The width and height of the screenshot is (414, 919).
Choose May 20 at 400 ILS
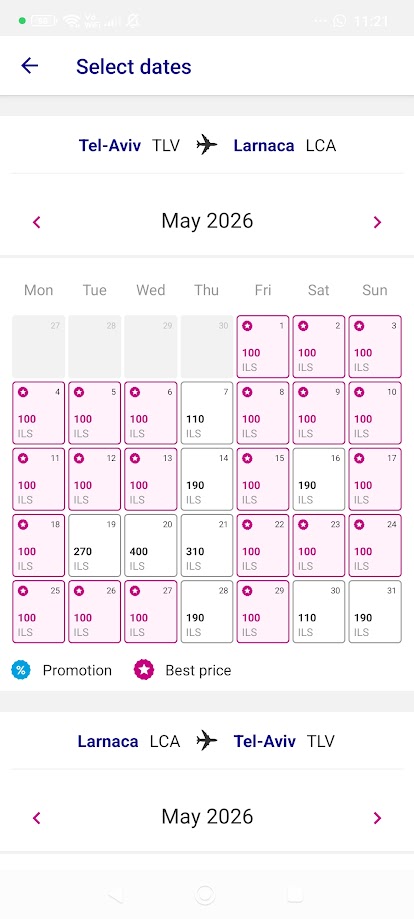151,545
